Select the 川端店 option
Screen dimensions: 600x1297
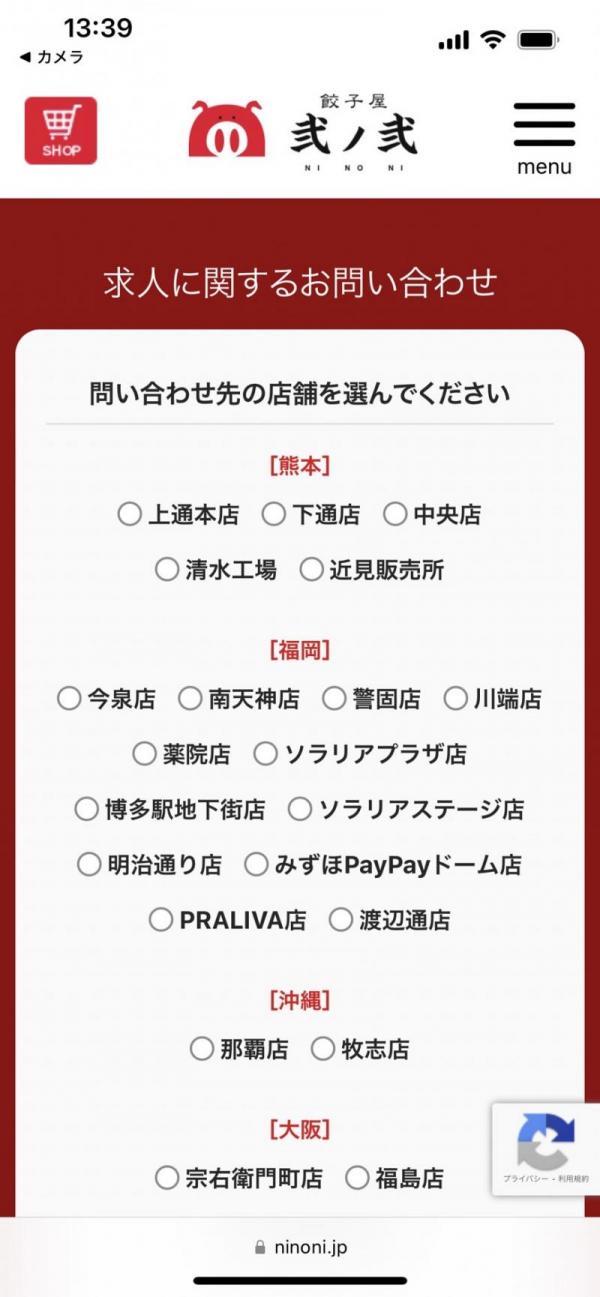455,699
